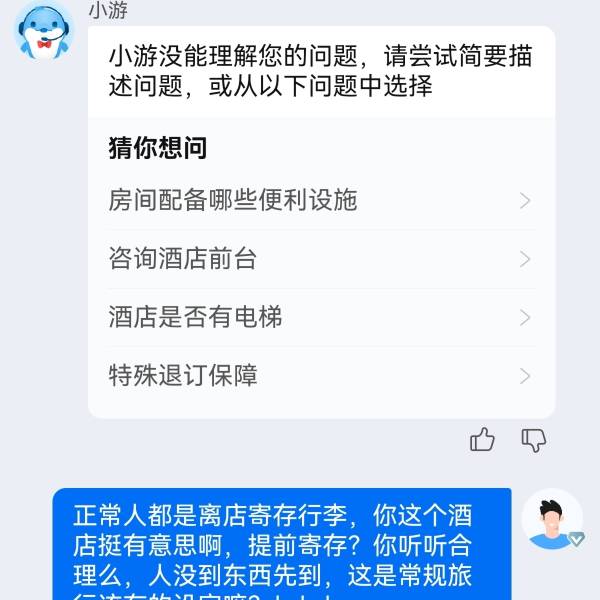
Task: Give thumbs down to 小游's reply
Action: click(534, 440)
